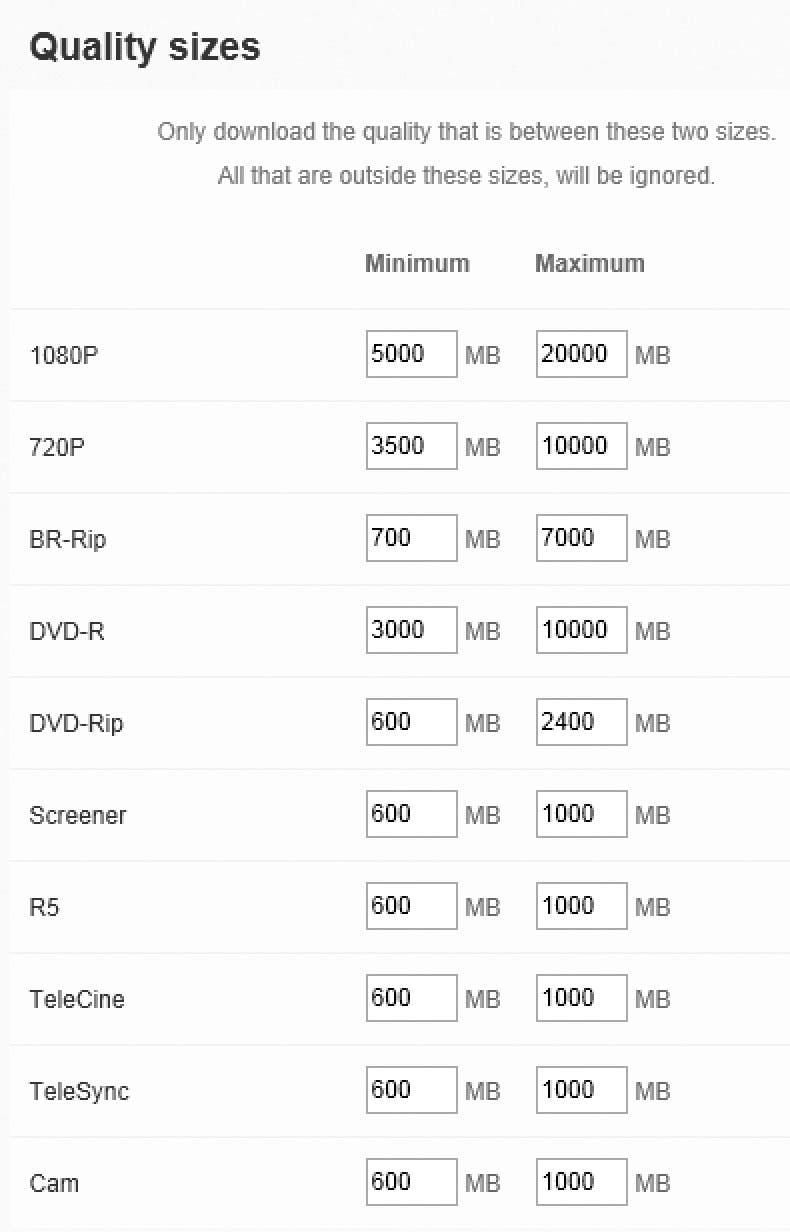Change the Cam maximum size value
The image size is (790, 1232).
[582, 1182]
